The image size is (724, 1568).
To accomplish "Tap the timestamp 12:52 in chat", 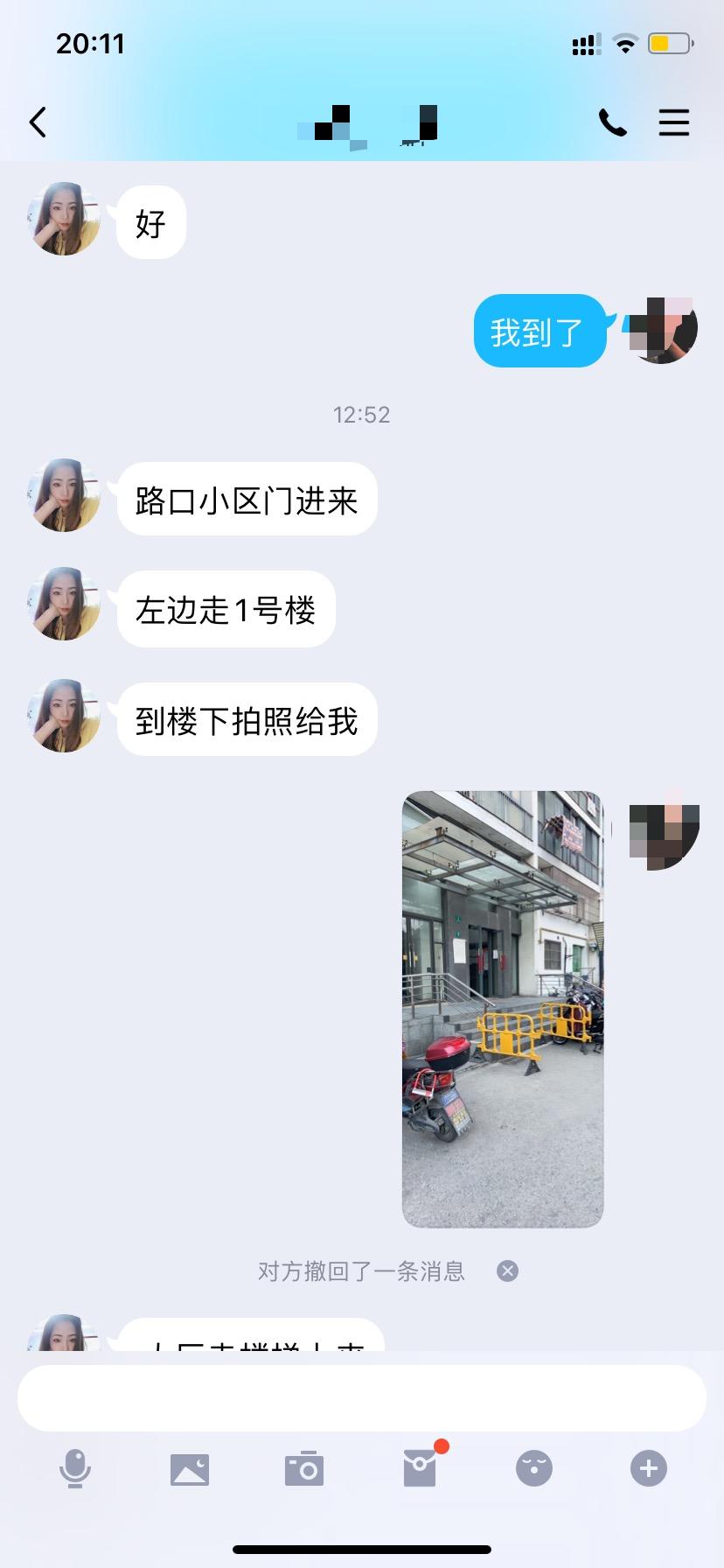I will tap(362, 415).
